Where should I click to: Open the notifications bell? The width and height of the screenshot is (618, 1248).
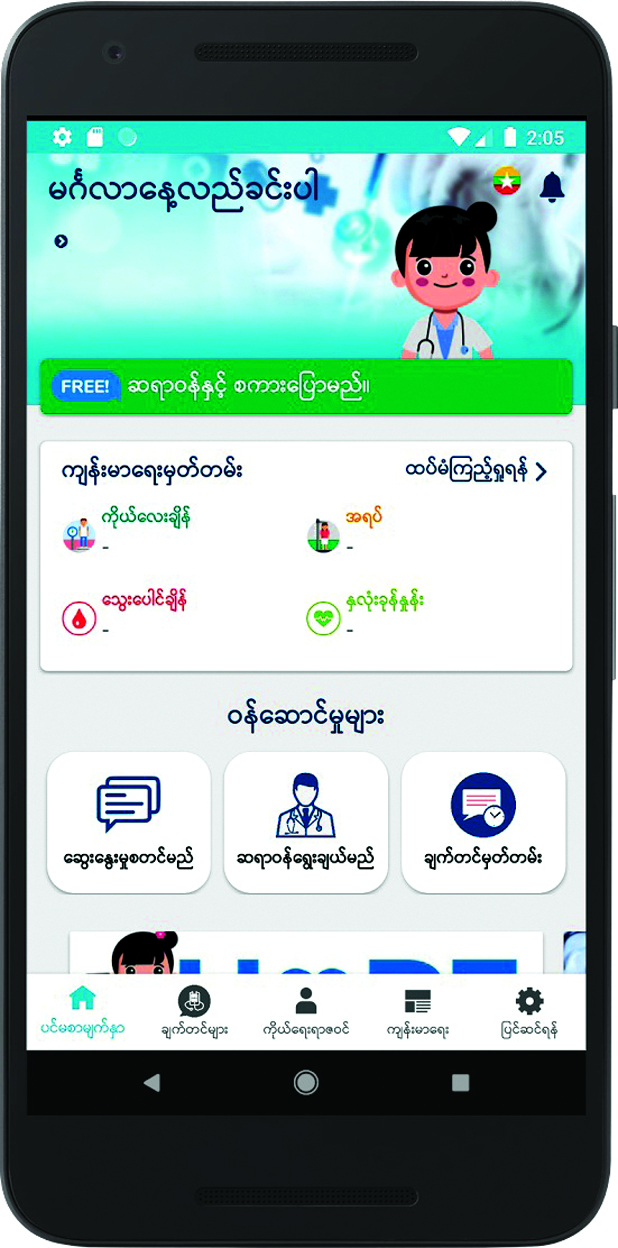[x=551, y=186]
